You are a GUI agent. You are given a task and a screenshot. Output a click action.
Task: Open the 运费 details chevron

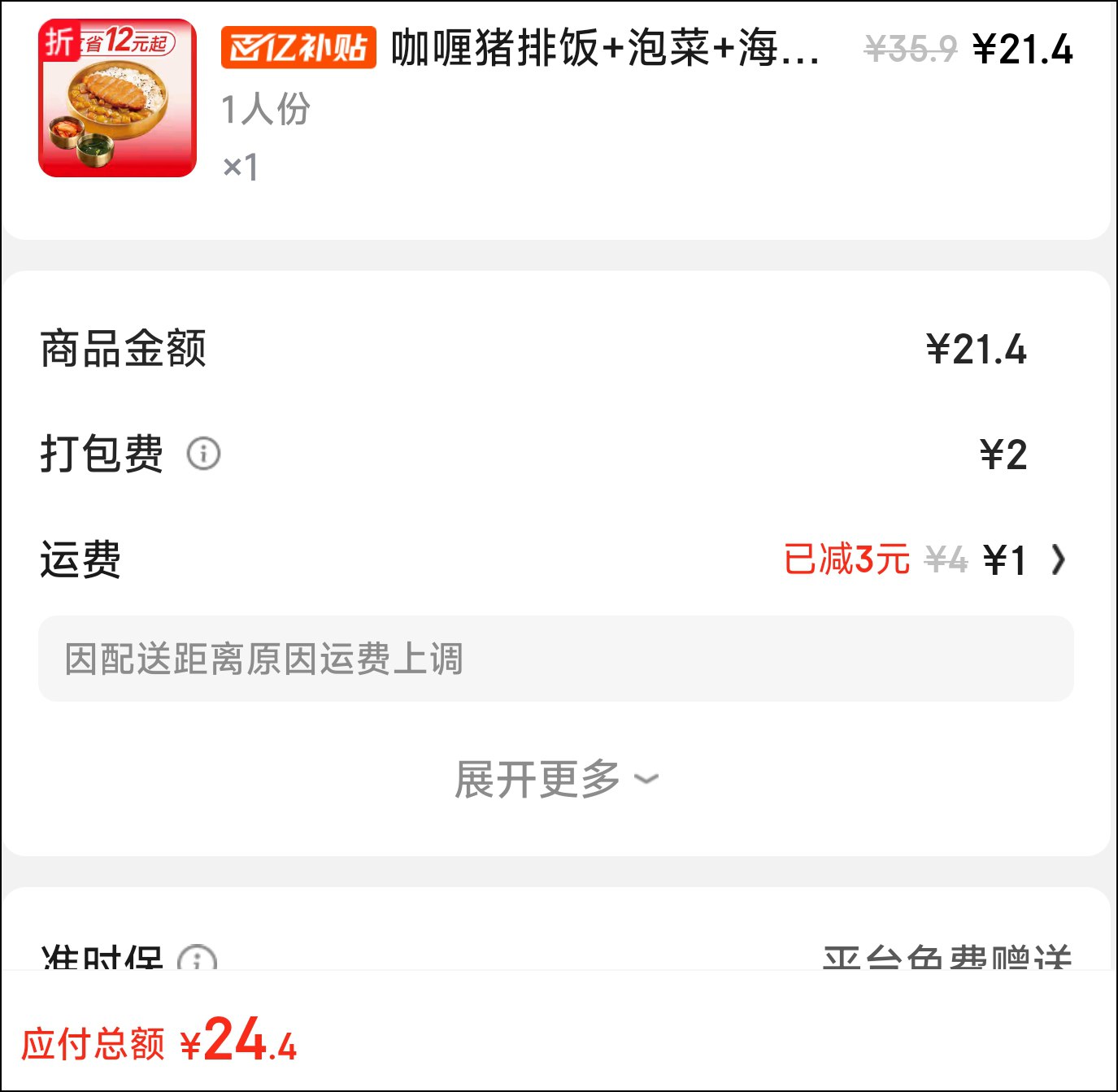coord(1058,559)
